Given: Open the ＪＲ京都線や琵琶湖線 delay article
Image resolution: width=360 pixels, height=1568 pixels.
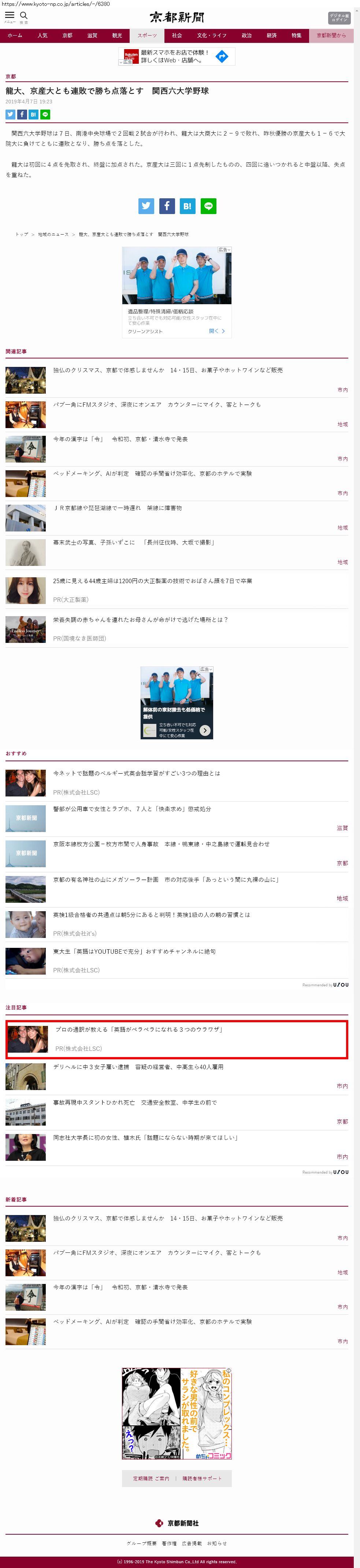Looking at the screenshot, I should (x=117, y=508).
